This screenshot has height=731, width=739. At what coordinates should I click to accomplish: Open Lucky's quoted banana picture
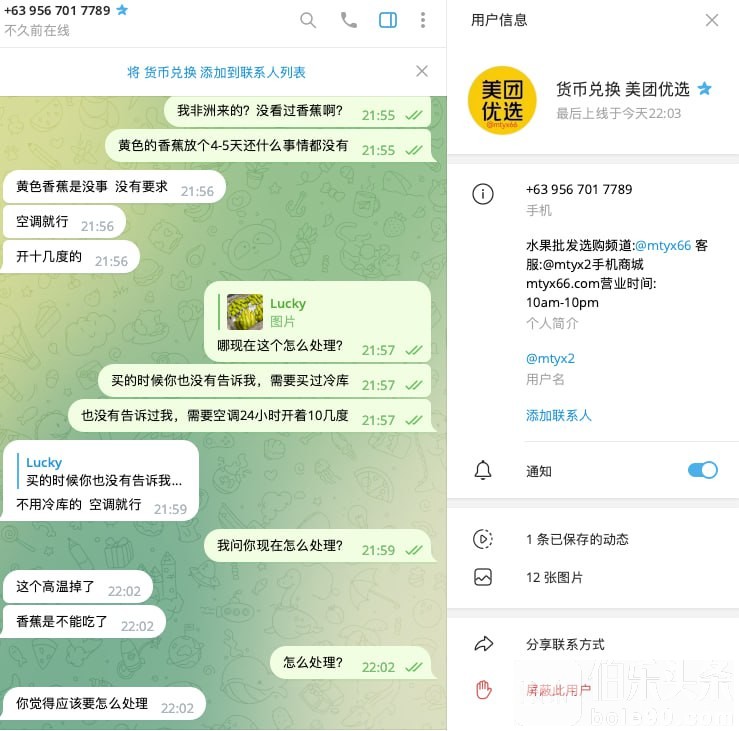(245, 312)
